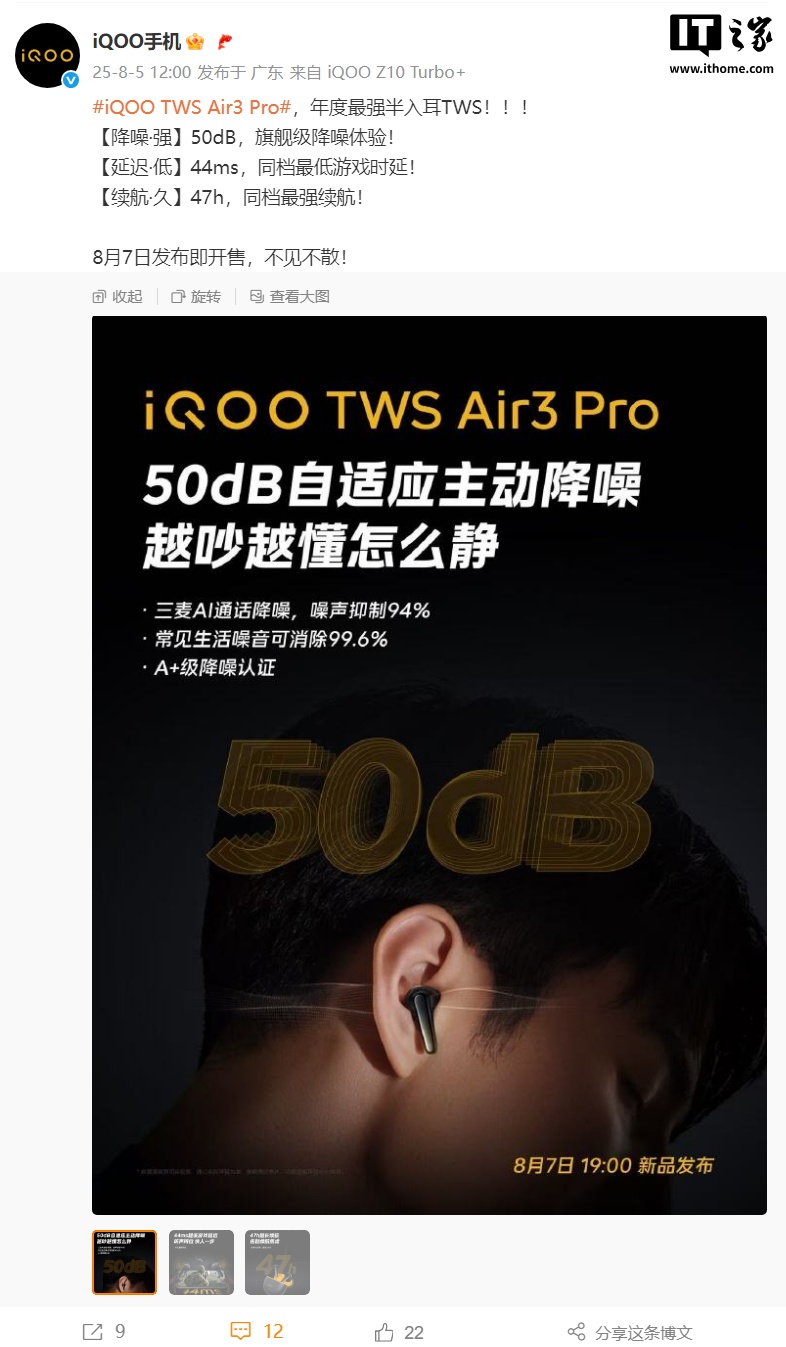This screenshot has width=786, height=1347.
Task: Open the iQOO手机 account name
Action: pyautogui.click(x=136, y=41)
